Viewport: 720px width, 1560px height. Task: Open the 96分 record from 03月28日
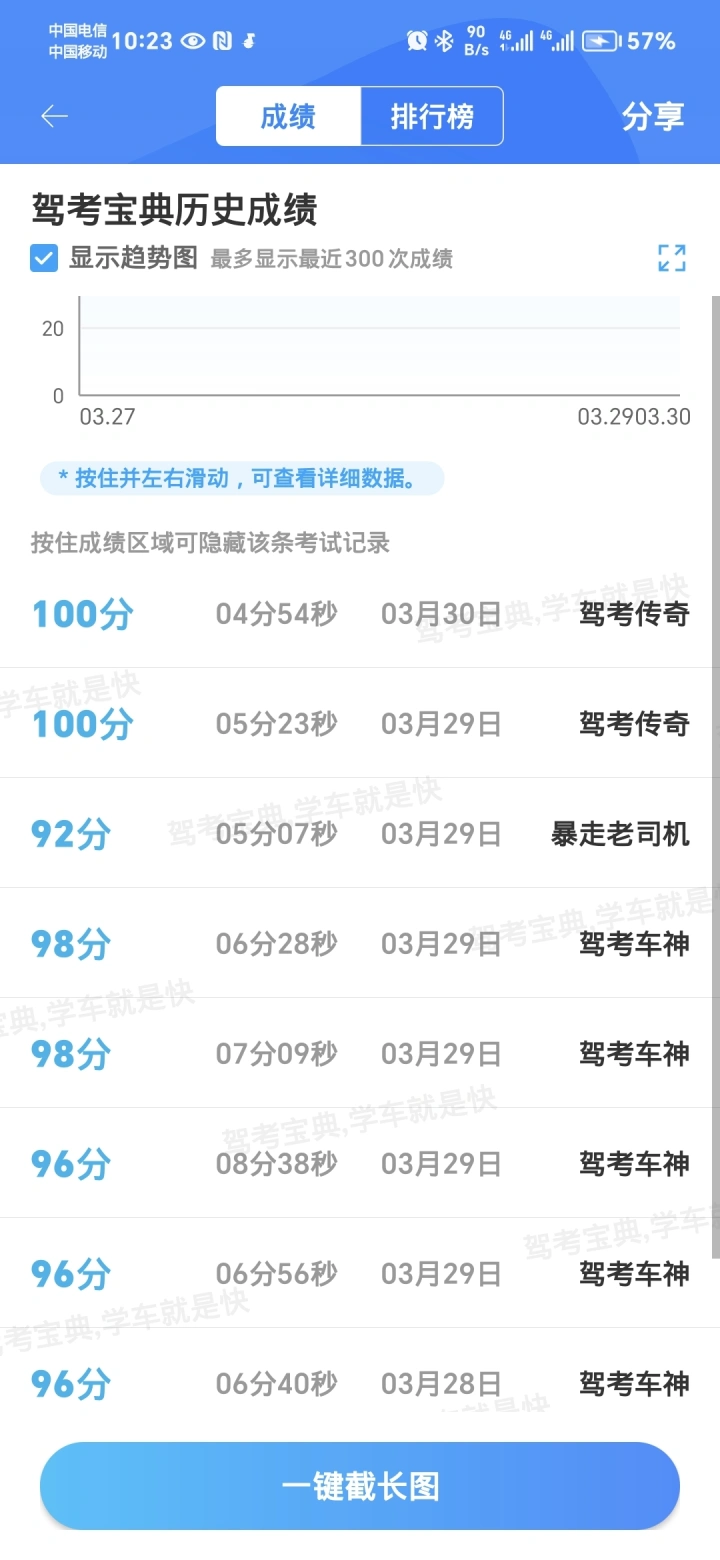tap(360, 1383)
